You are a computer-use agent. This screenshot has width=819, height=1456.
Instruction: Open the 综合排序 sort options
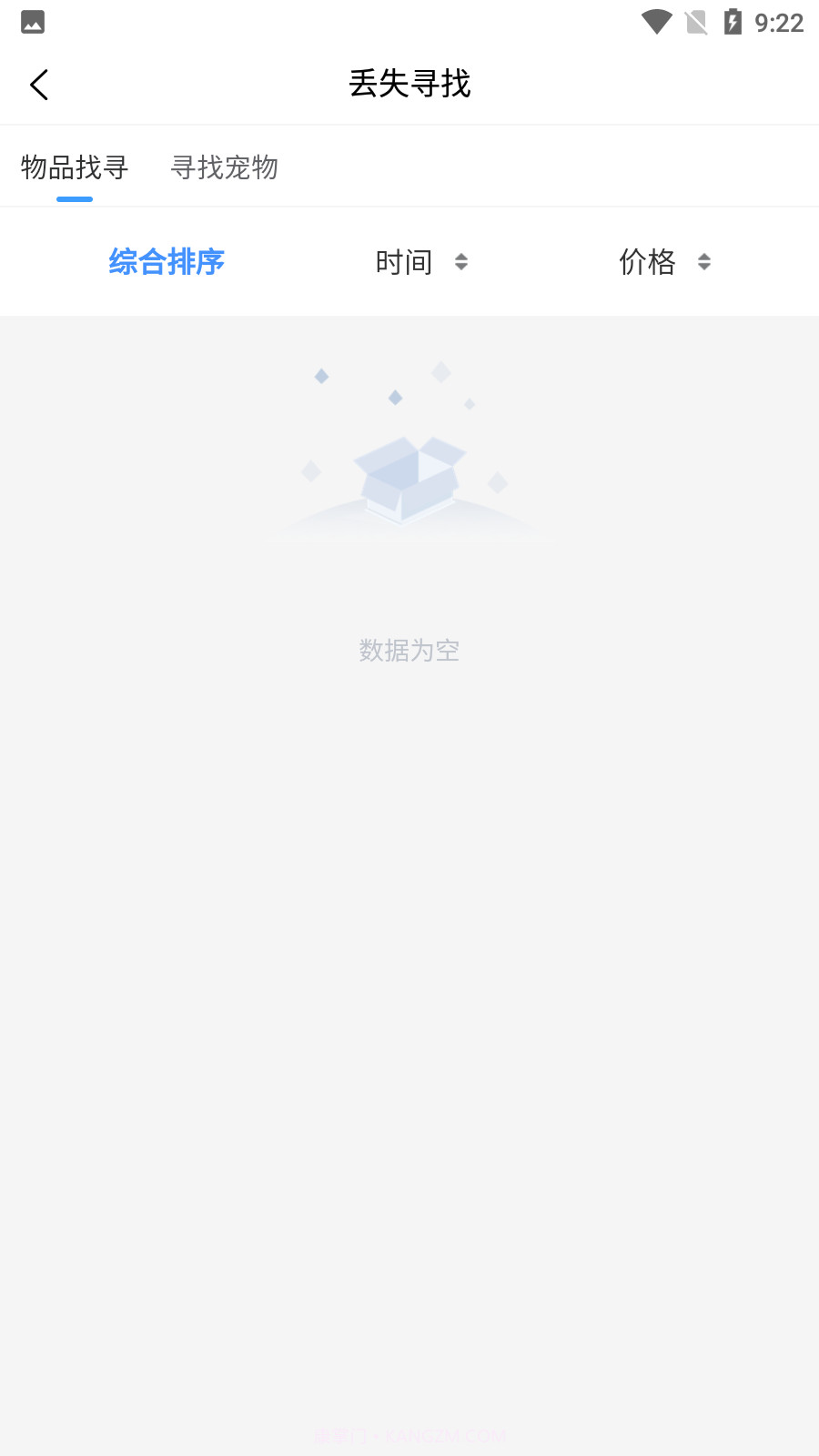[x=166, y=262]
